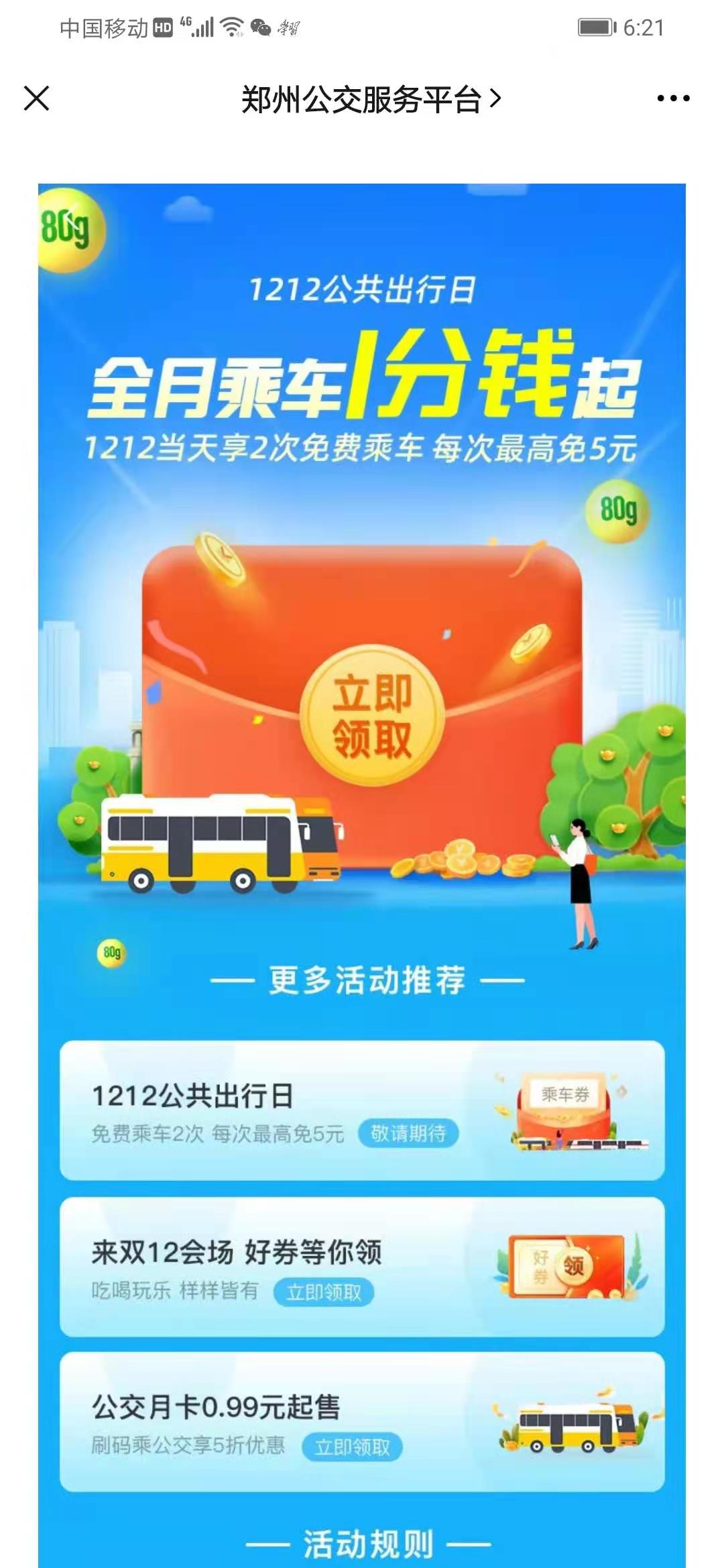Open the three-dot more options menu
This screenshot has height=1568, width=724.
pos(673,99)
